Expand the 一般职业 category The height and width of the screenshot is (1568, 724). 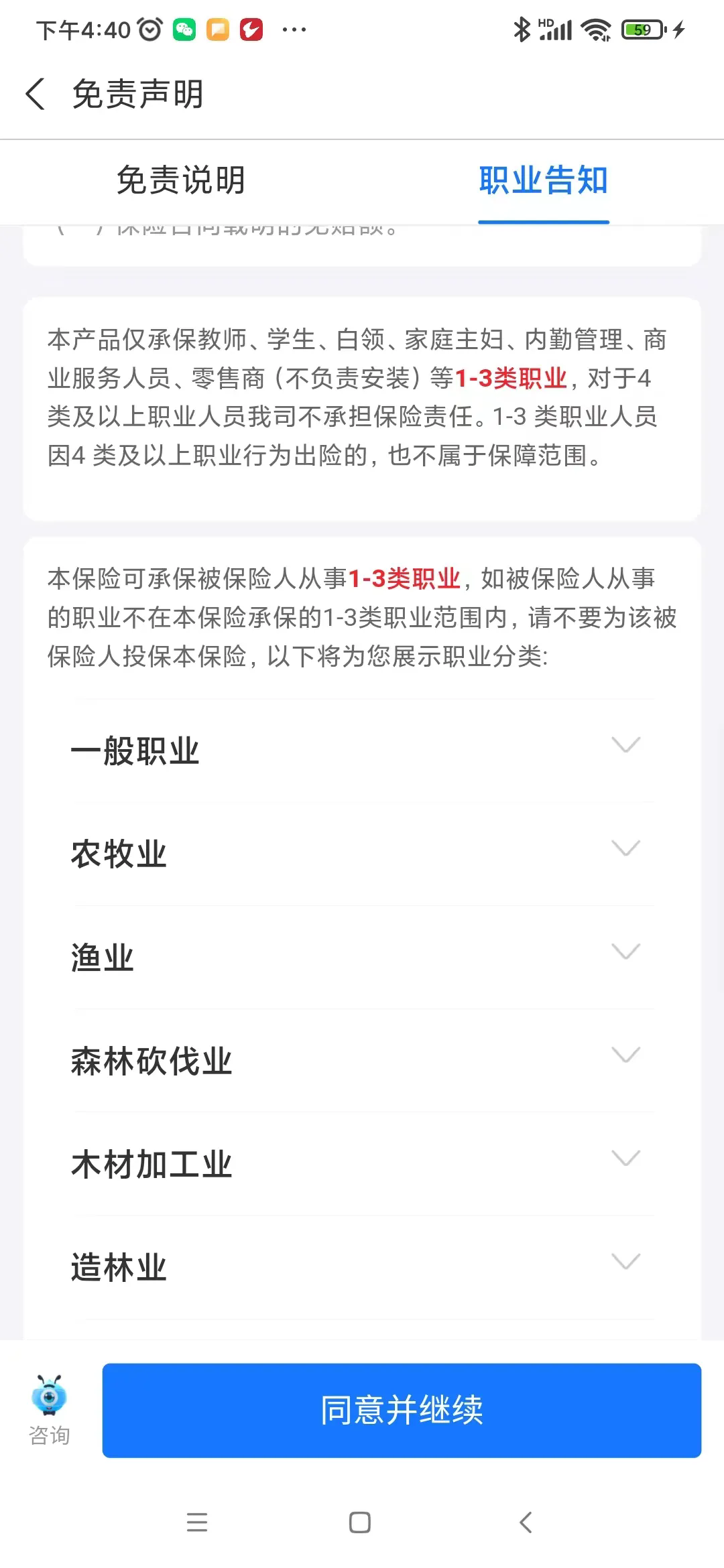pos(363,750)
